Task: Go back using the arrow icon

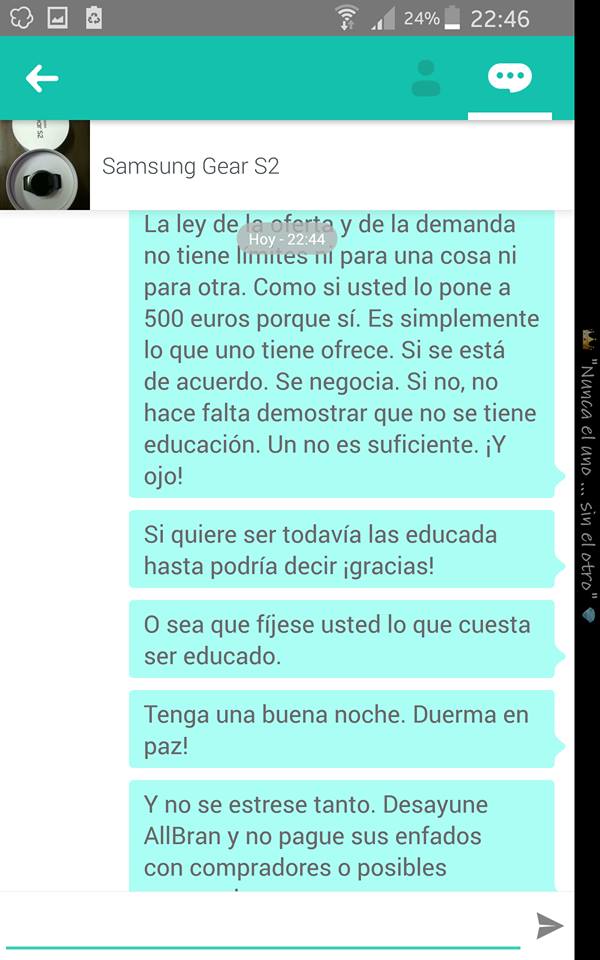Action: tap(42, 78)
